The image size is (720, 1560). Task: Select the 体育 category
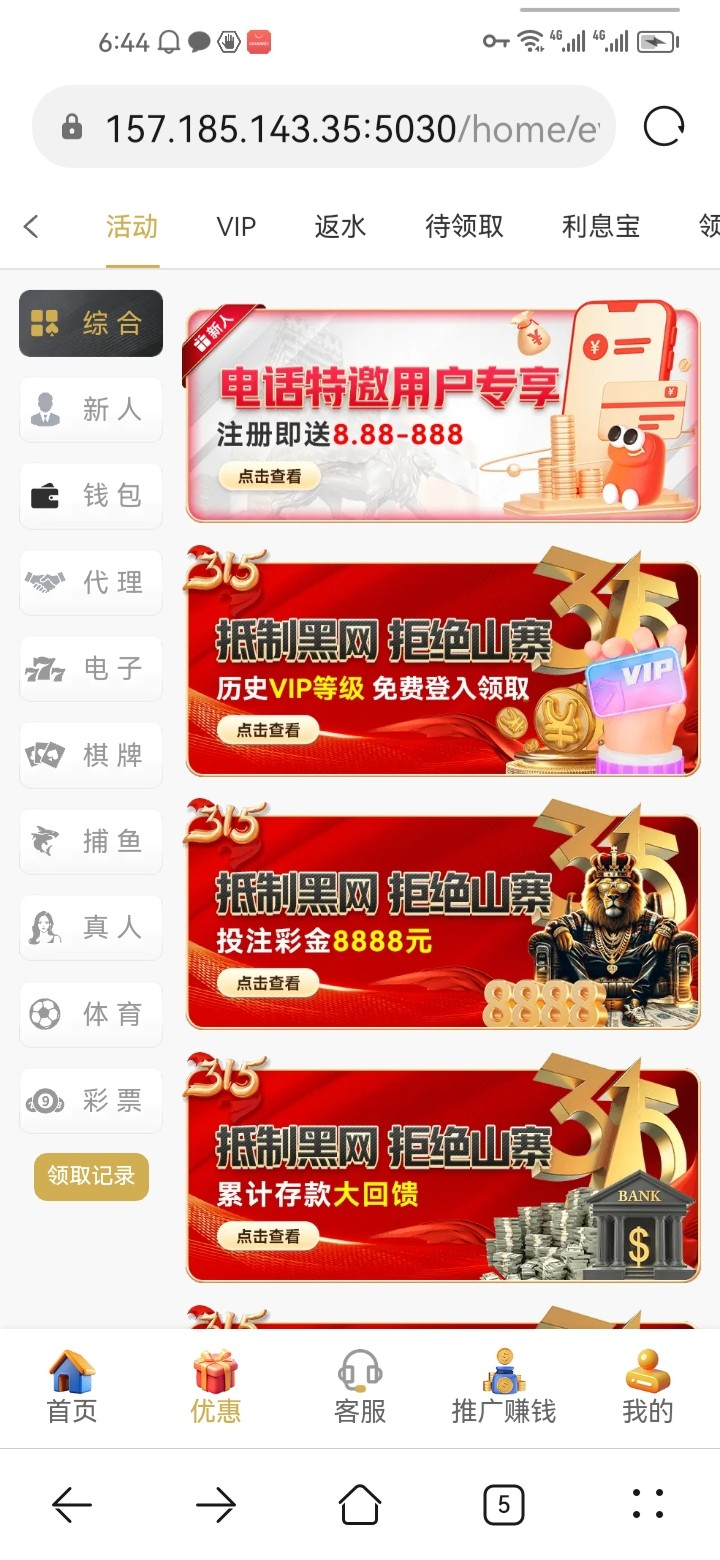[91, 1014]
